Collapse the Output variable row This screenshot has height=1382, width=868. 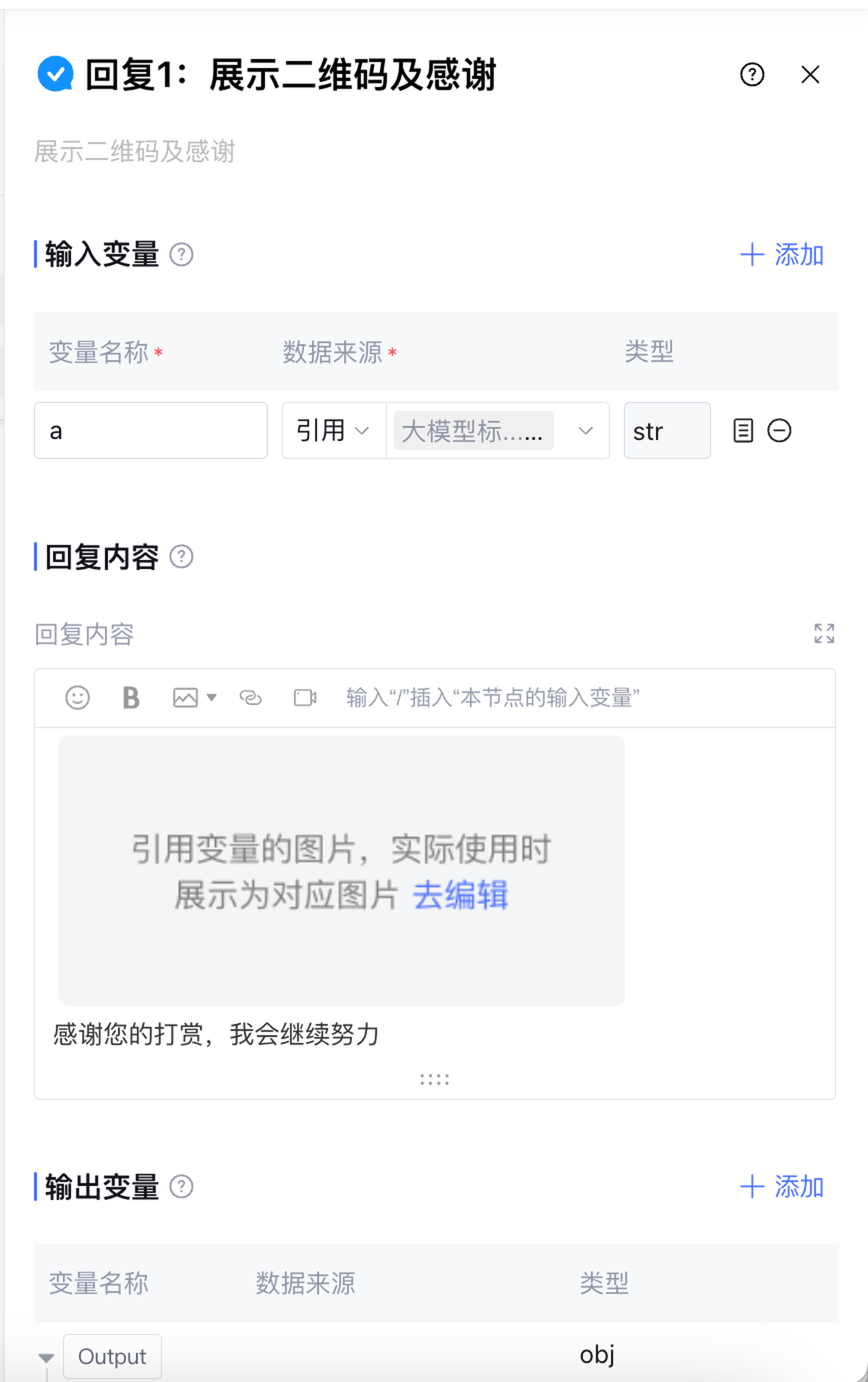point(46,1358)
